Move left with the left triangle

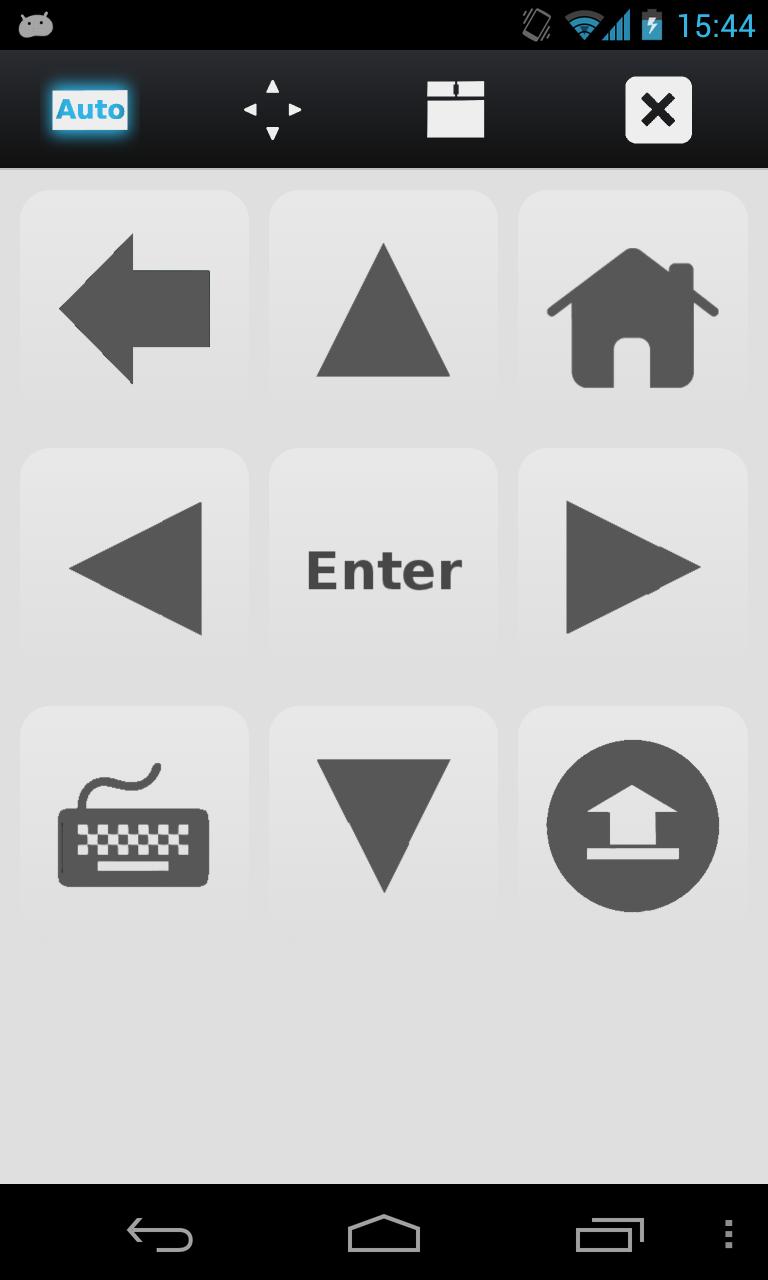click(135, 567)
